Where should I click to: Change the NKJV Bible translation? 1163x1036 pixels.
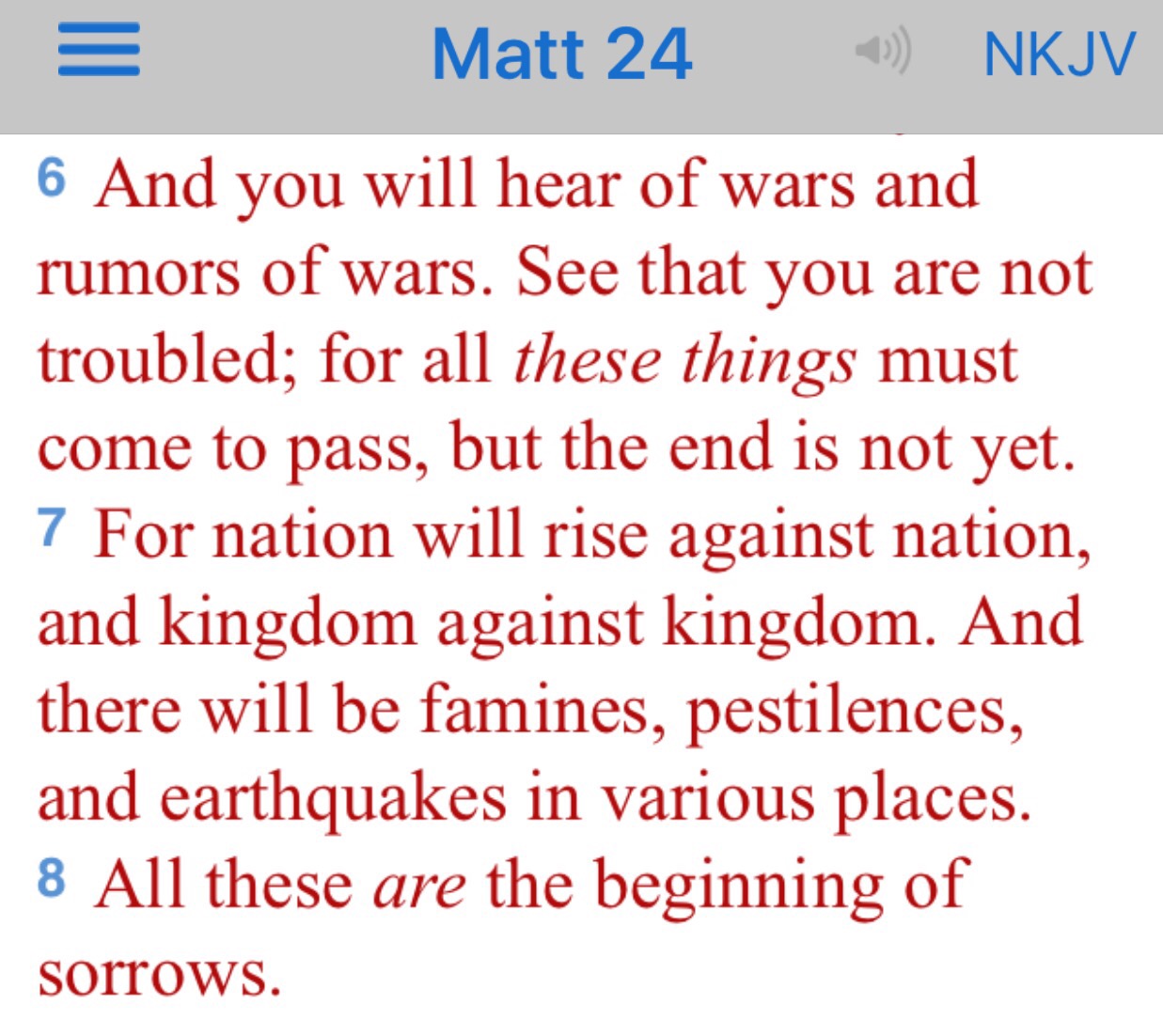tap(1059, 55)
